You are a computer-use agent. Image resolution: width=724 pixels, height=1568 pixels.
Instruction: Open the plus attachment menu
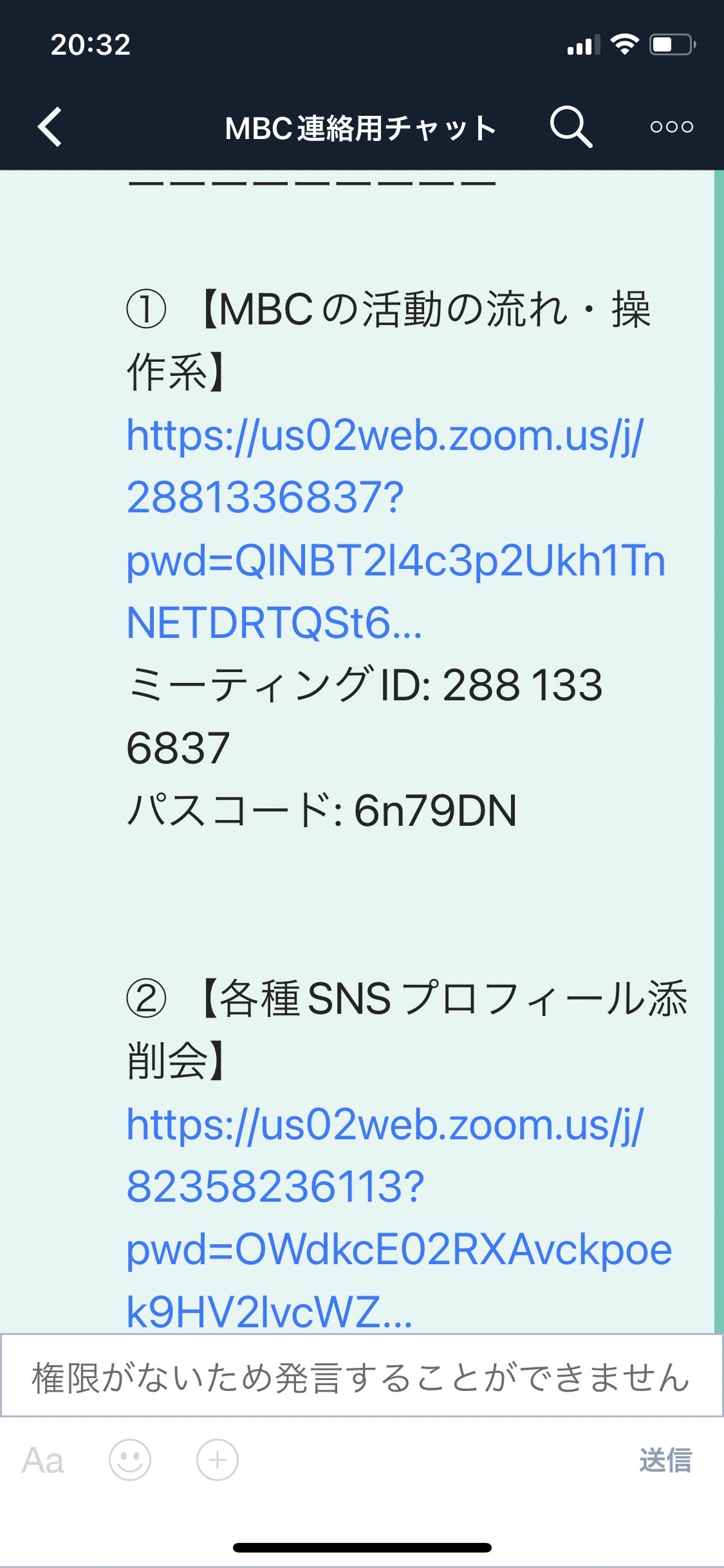(x=218, y=1460)
